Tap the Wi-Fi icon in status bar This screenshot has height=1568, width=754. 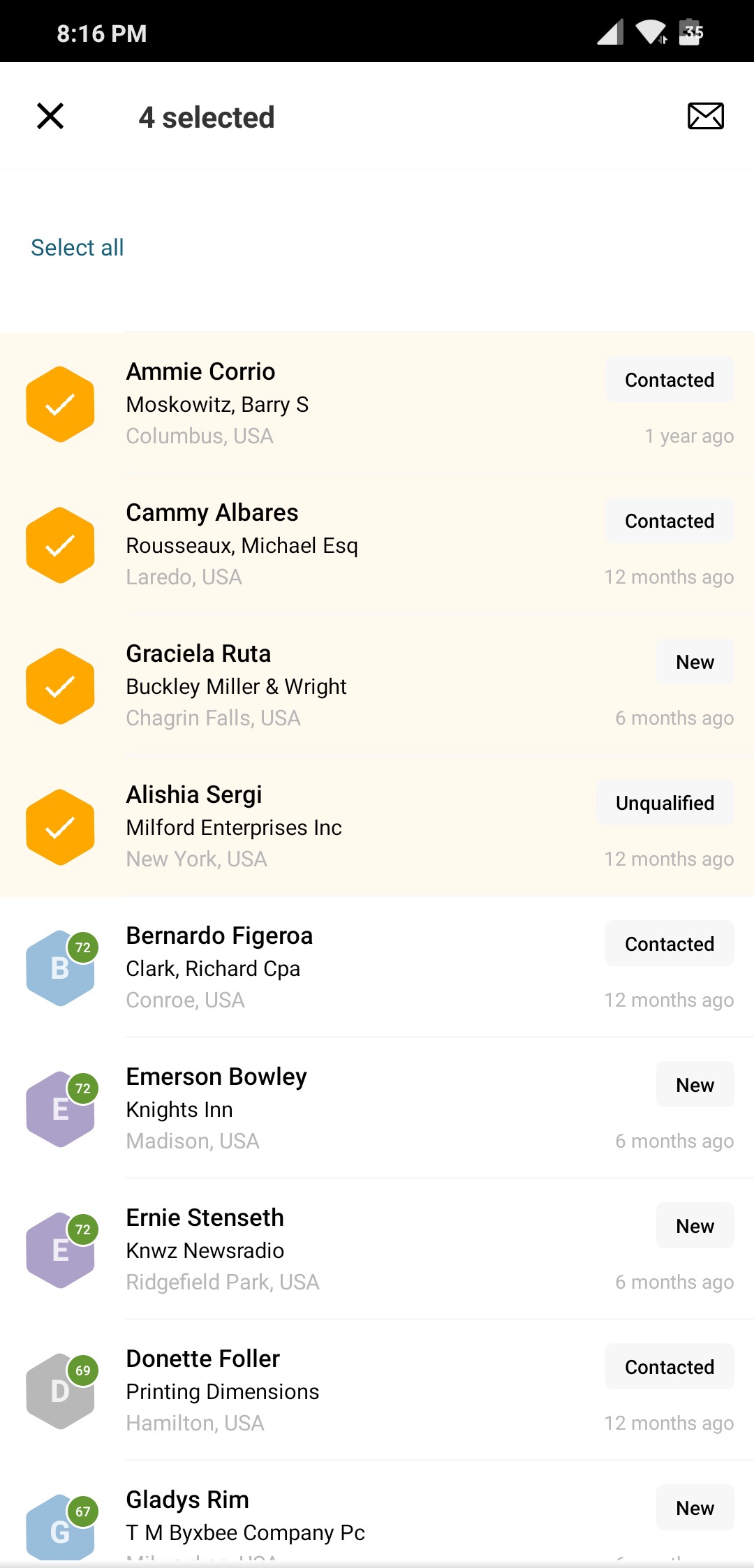tap(651, 31)
